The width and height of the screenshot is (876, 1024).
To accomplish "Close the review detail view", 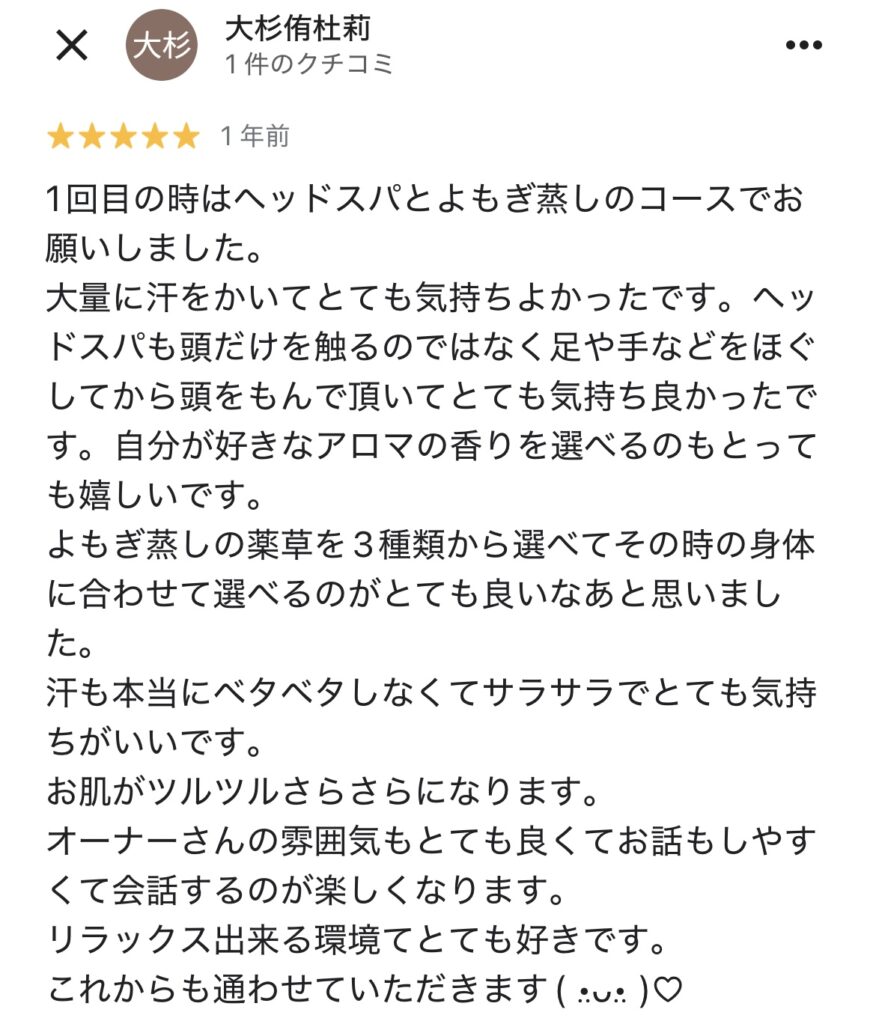I will coord(70,46).
